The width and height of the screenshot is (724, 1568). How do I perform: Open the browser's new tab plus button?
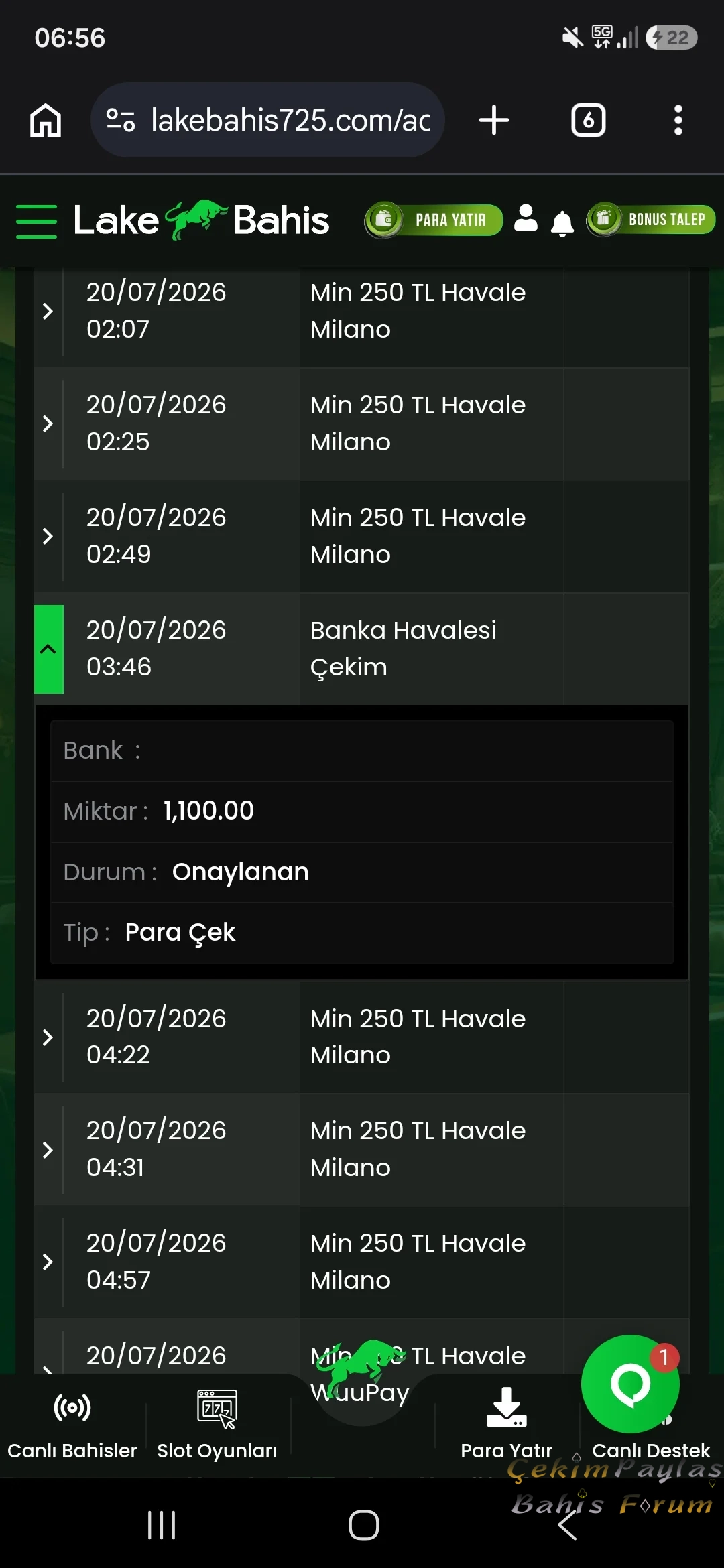(494, 120)
